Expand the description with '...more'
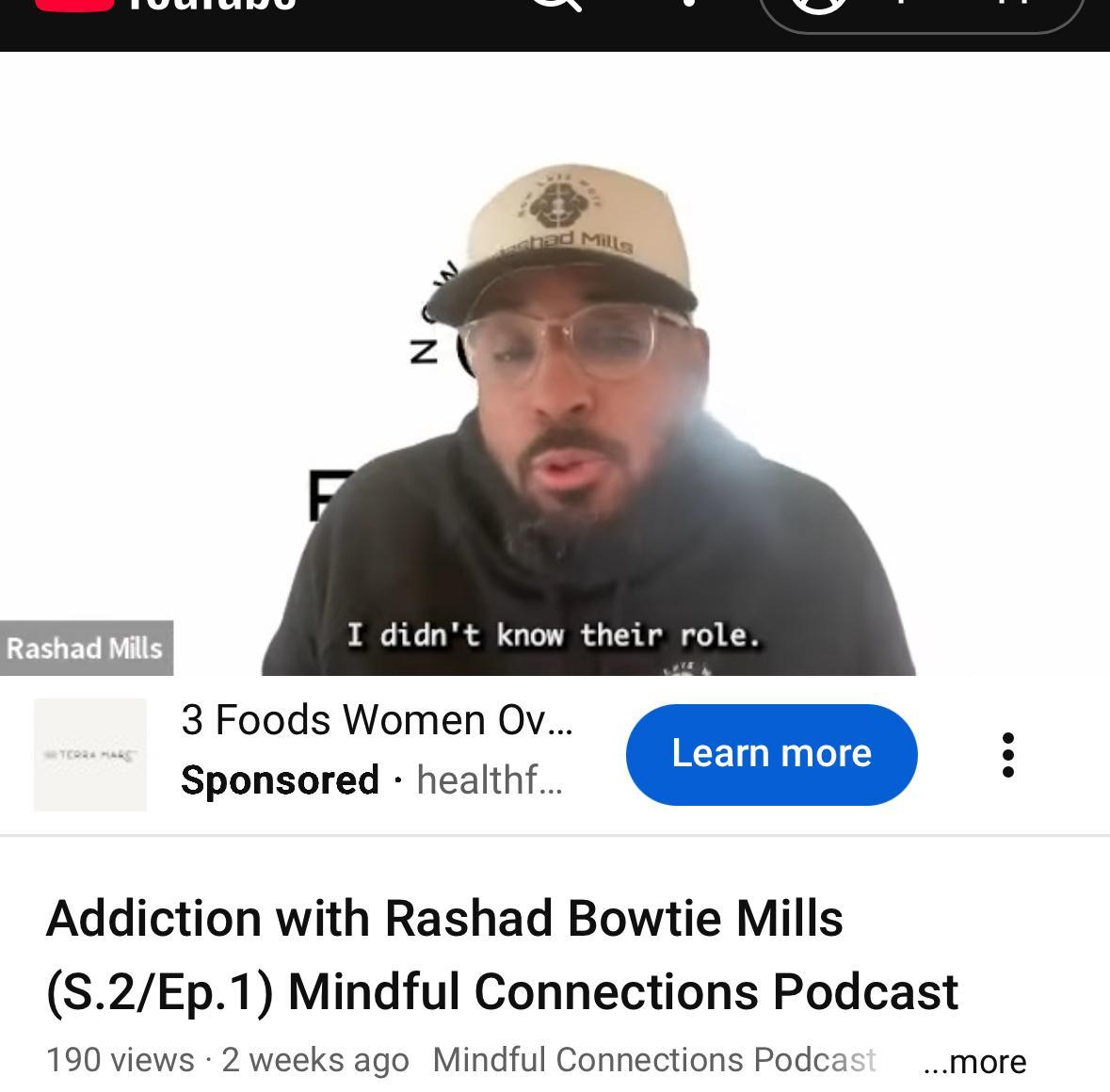 tap(974, 1061)
